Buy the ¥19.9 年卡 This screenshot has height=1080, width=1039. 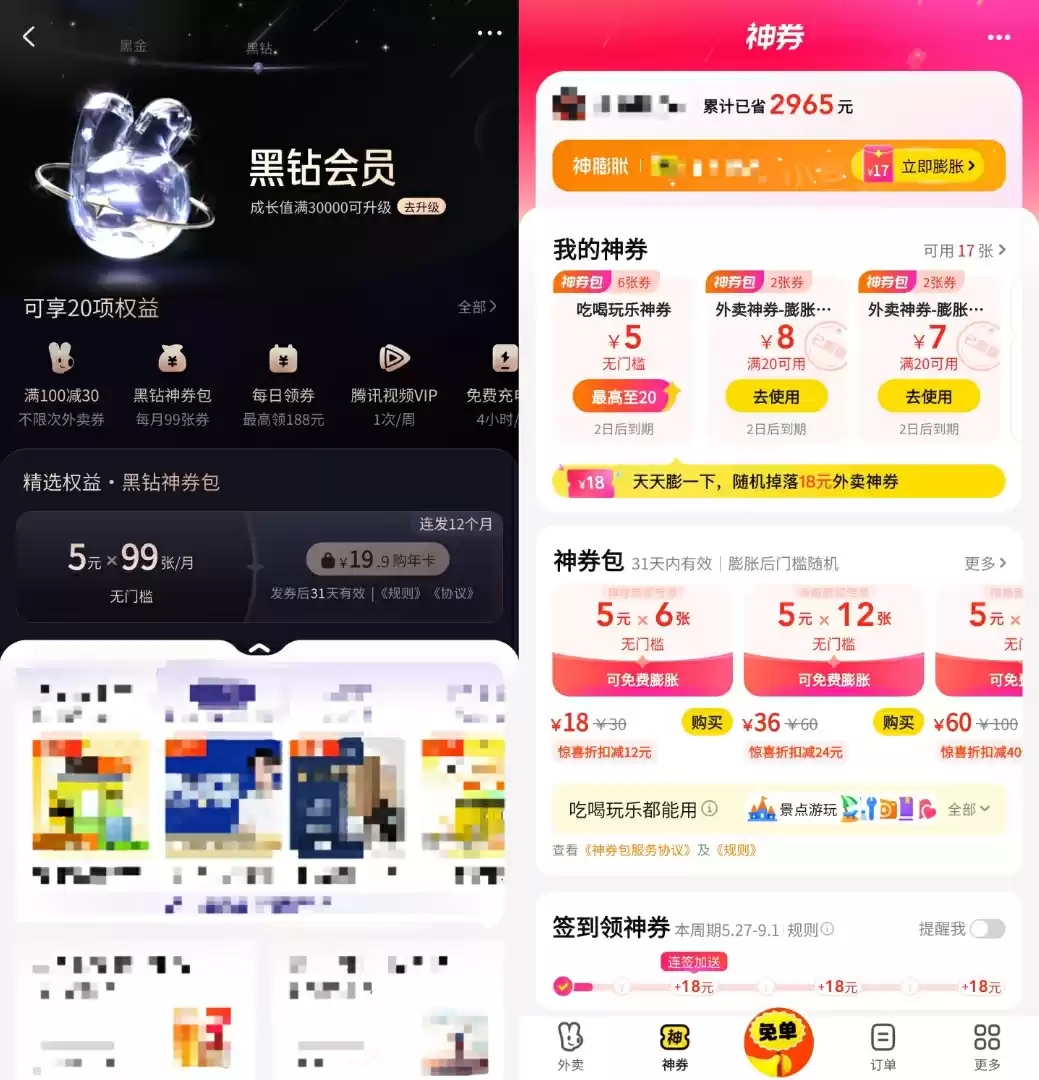coord(377,560)
